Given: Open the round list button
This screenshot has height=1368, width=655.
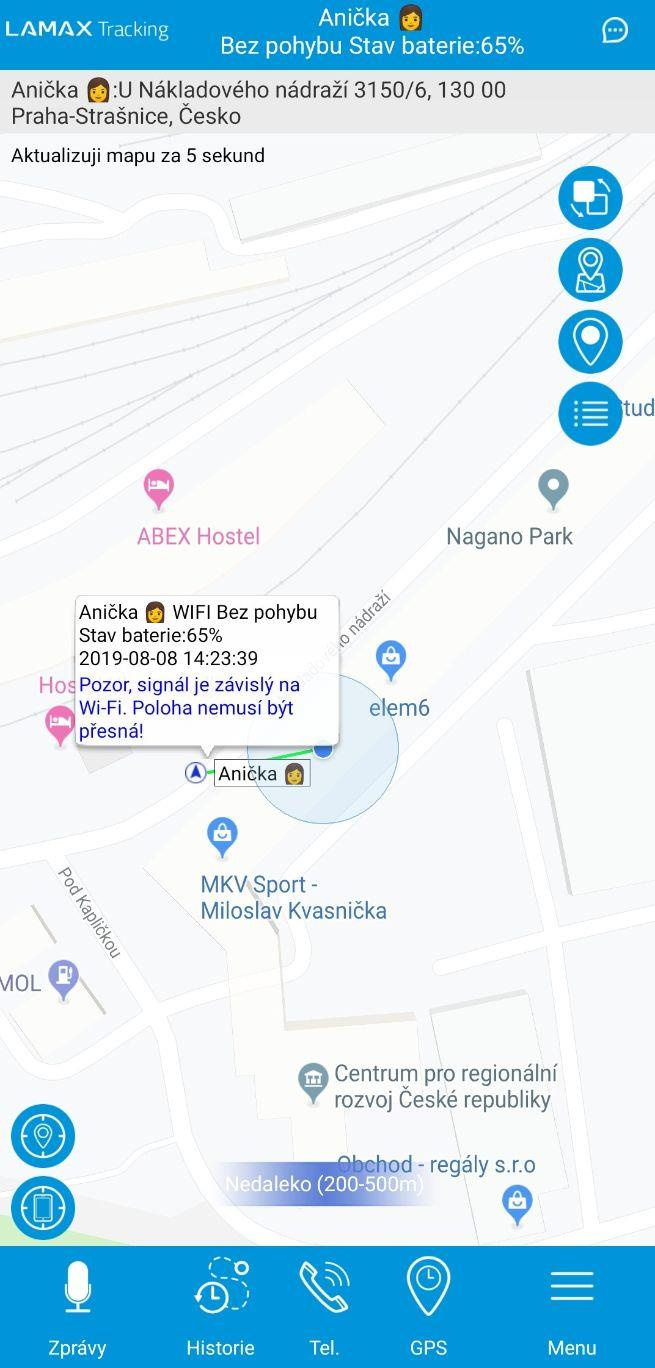Looking at the screenshot, I should (x=590, y=414).
